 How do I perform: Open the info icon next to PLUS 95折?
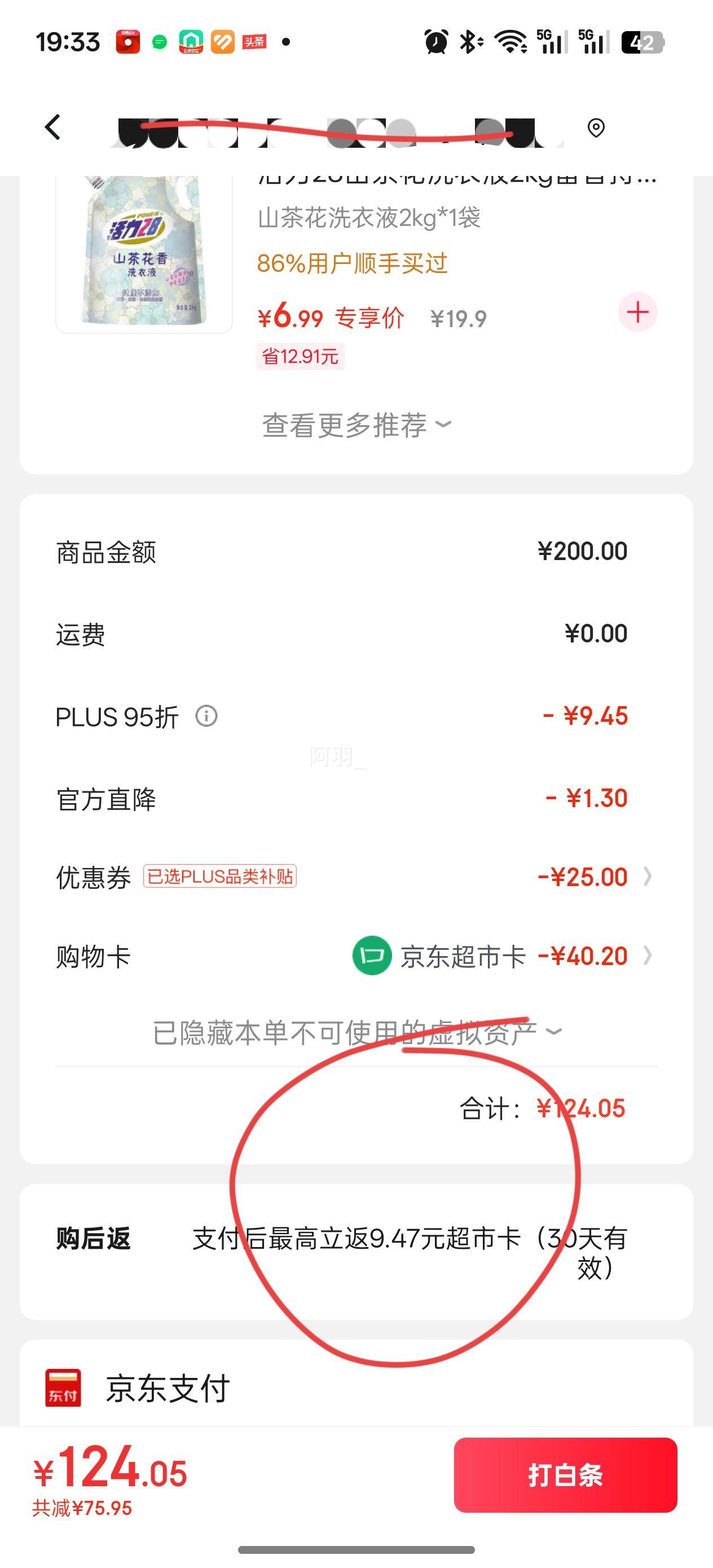[206, 716]
